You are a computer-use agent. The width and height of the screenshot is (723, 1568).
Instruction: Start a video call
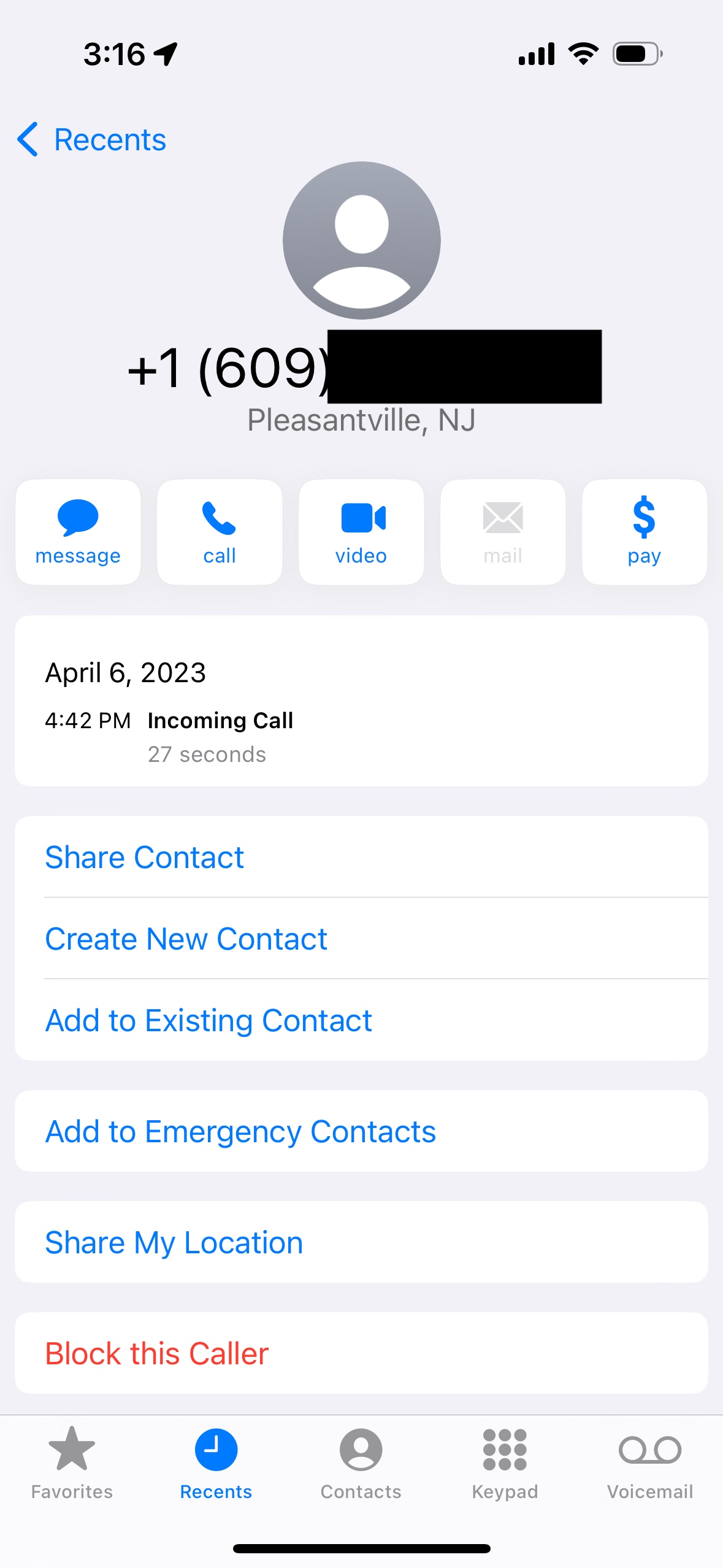click(x=361, y=532)
